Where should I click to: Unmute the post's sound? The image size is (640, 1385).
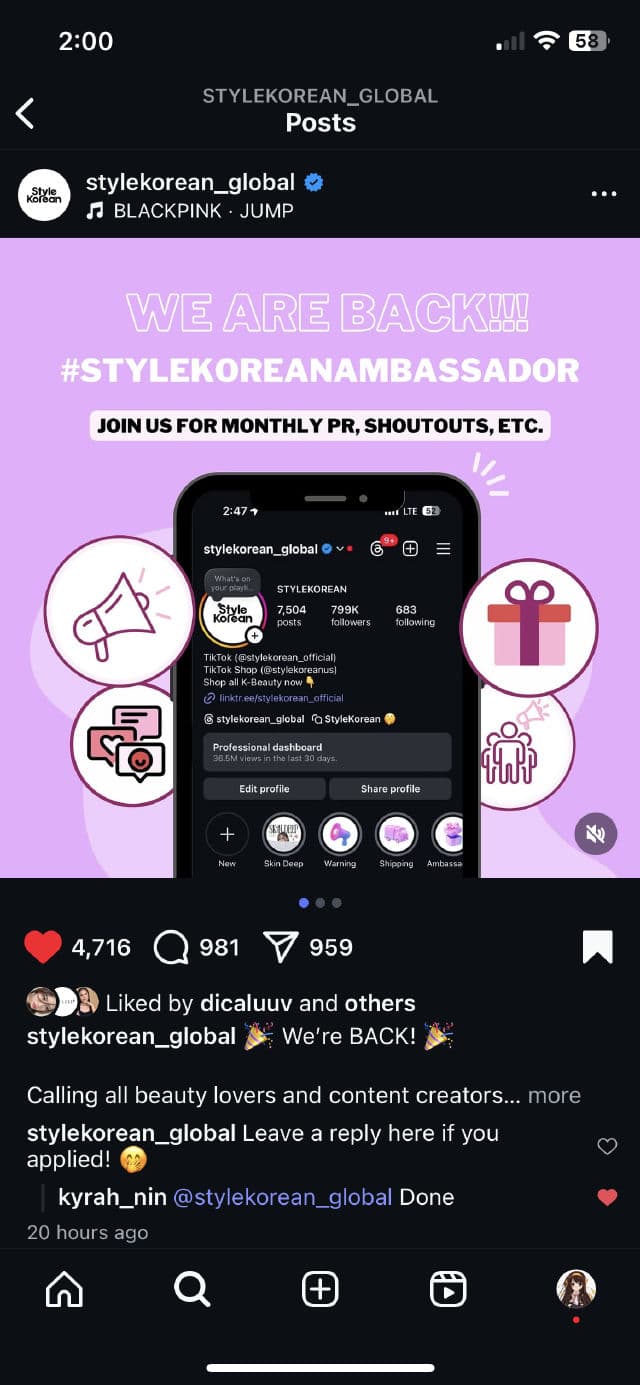coord(595,834)
